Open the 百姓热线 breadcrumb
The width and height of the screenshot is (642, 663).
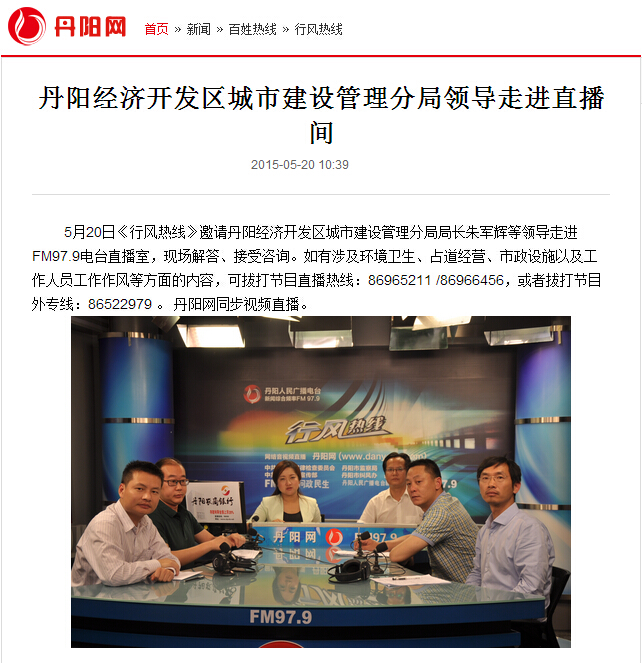[x=252, y=29]
